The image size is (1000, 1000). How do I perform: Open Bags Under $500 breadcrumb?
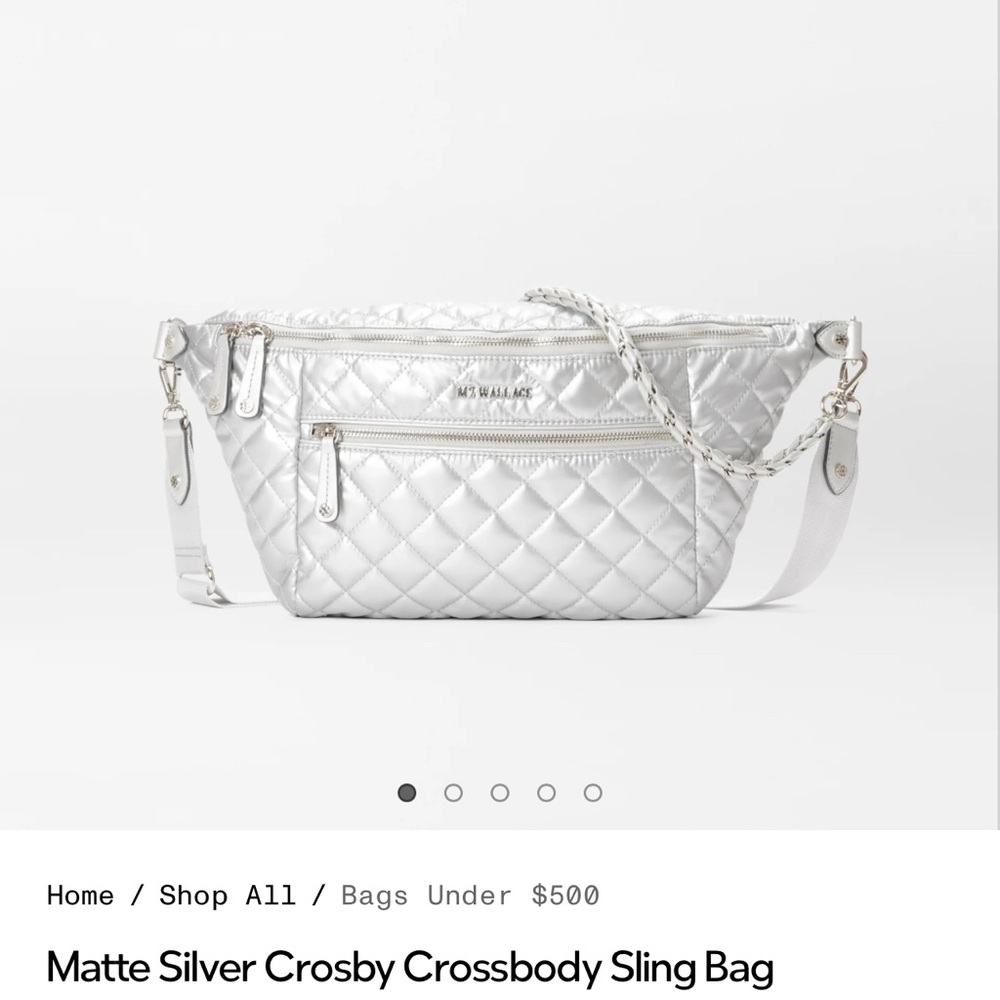pos(470,895)
